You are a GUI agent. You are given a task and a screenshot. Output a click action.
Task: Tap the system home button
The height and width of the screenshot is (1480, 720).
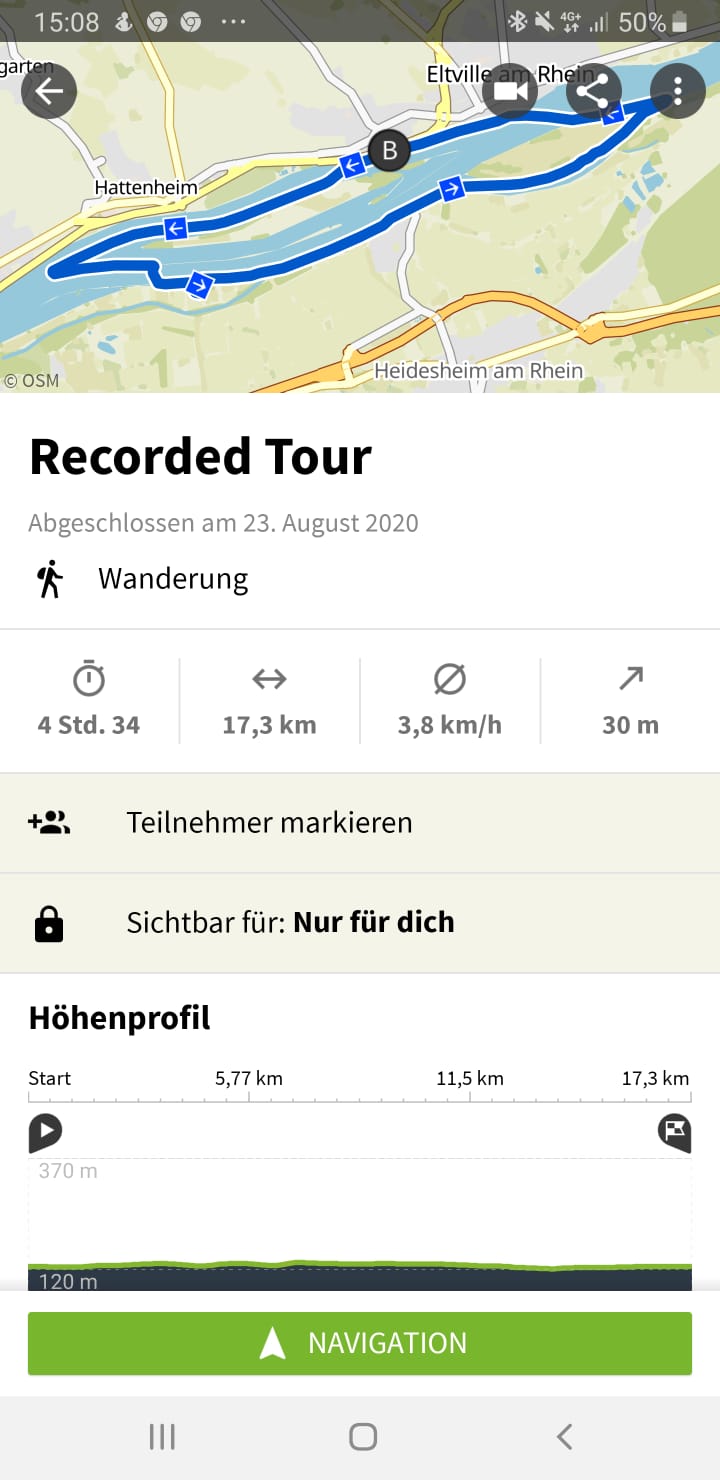coord(362,1437)
